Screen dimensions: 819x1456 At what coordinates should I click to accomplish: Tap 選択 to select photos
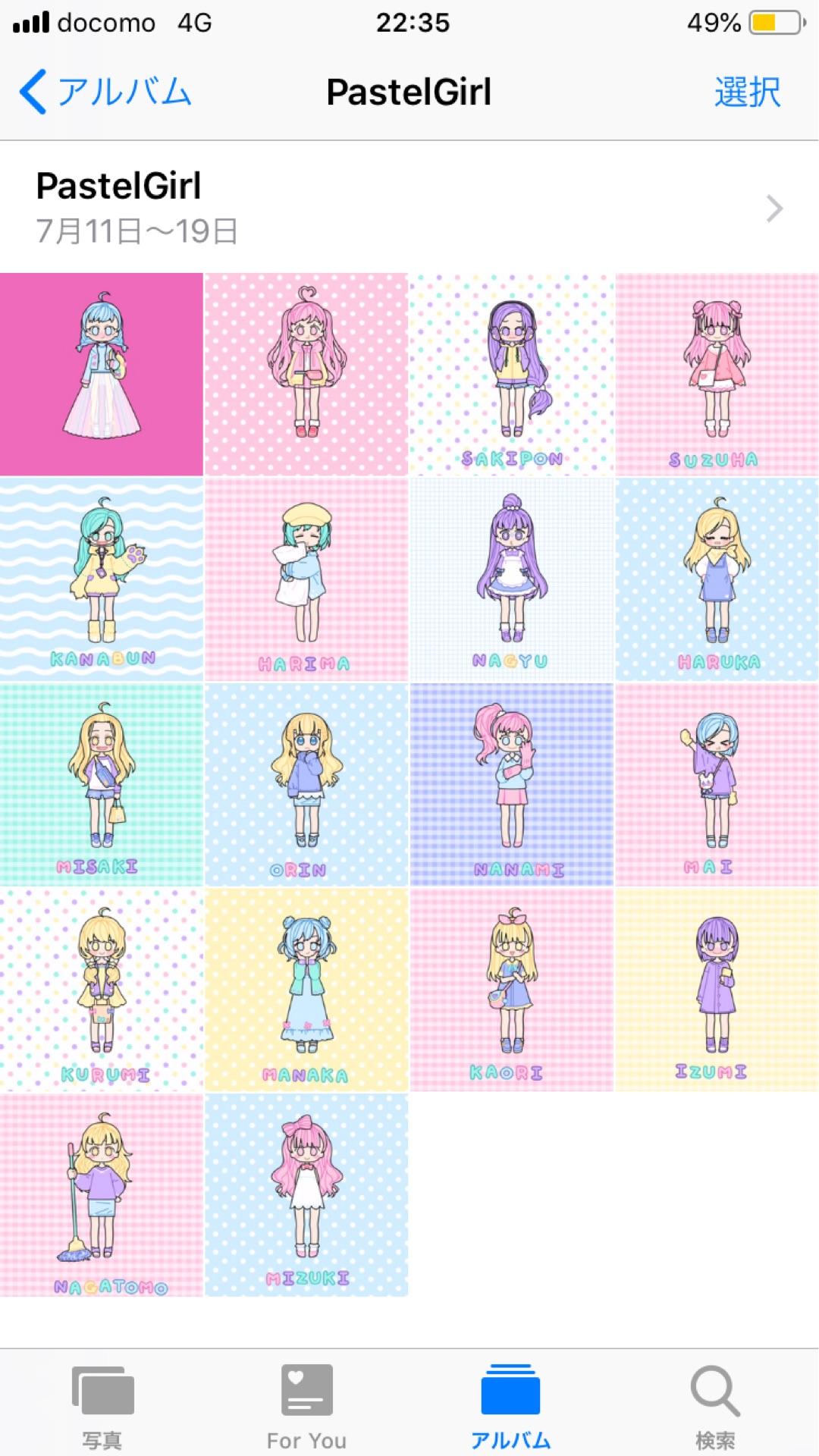pyautogui.click(x=747, y=92)
